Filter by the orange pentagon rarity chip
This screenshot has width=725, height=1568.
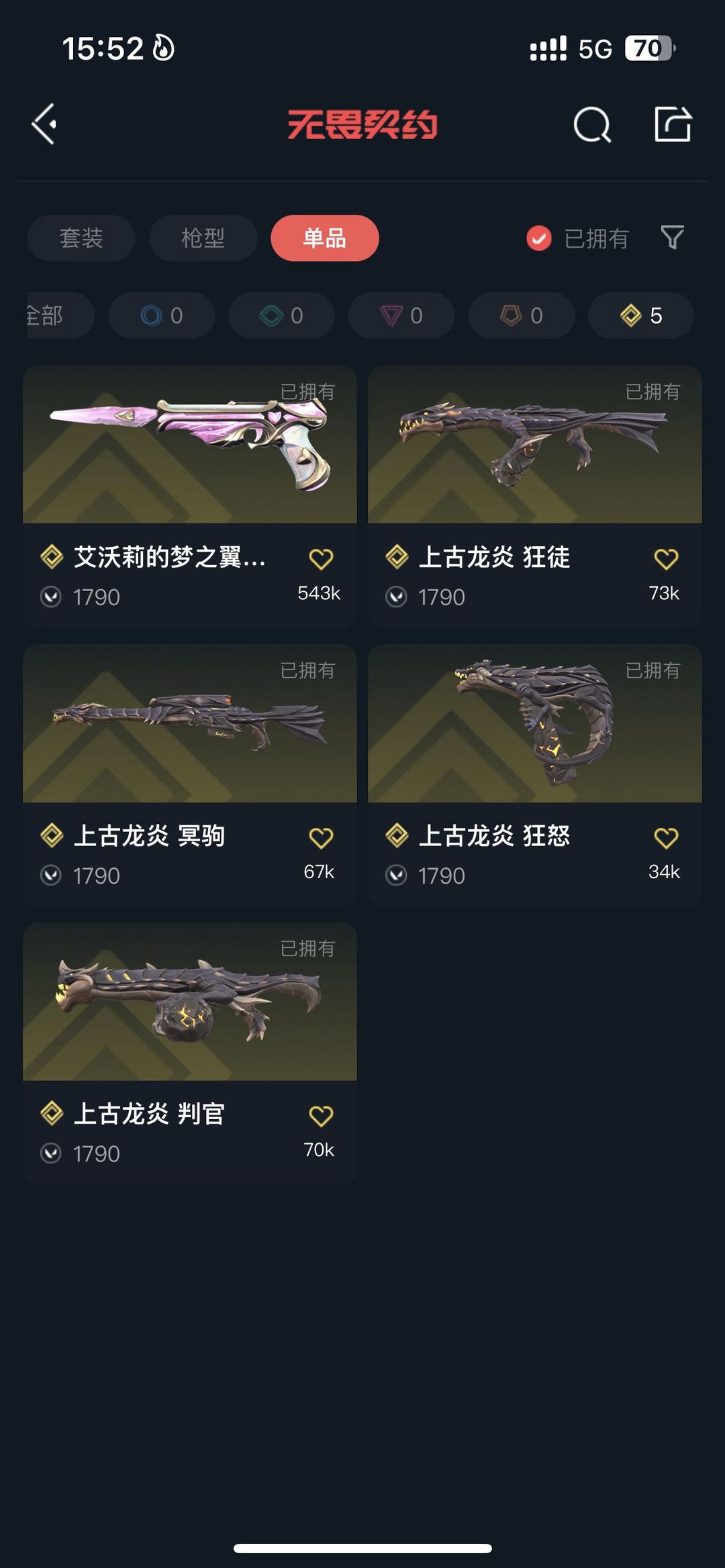click(522, 315)
